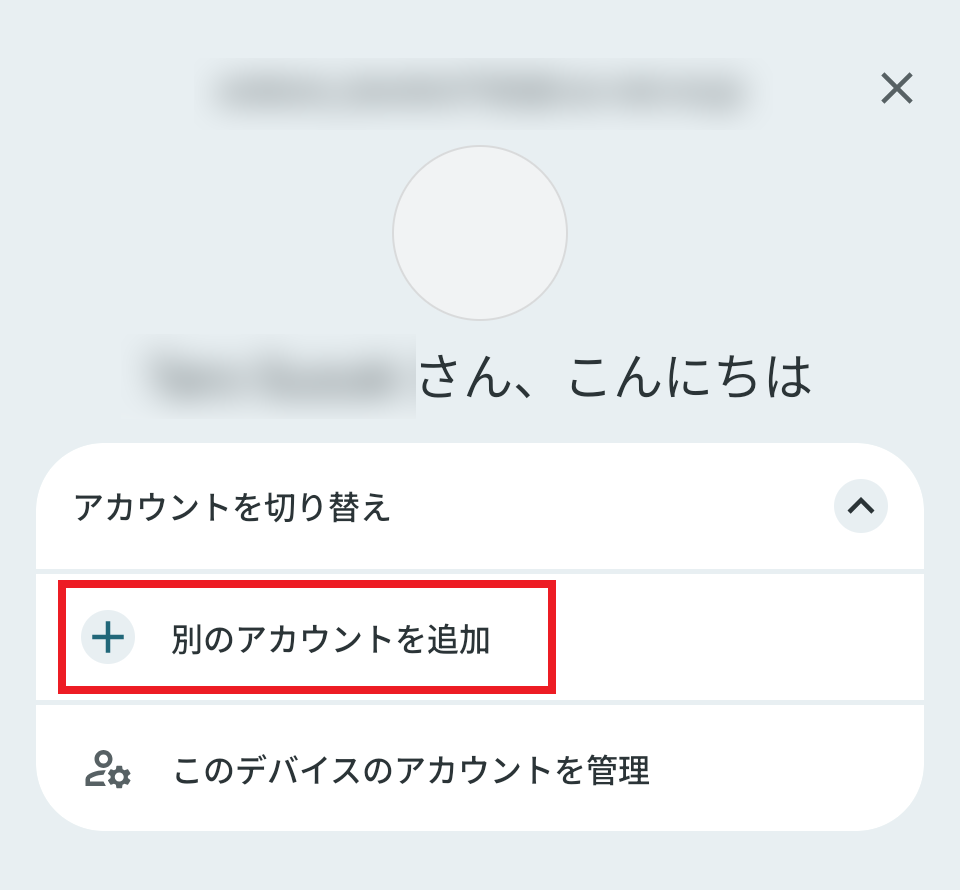Open このデバイスのアカウントを管理

410,771
